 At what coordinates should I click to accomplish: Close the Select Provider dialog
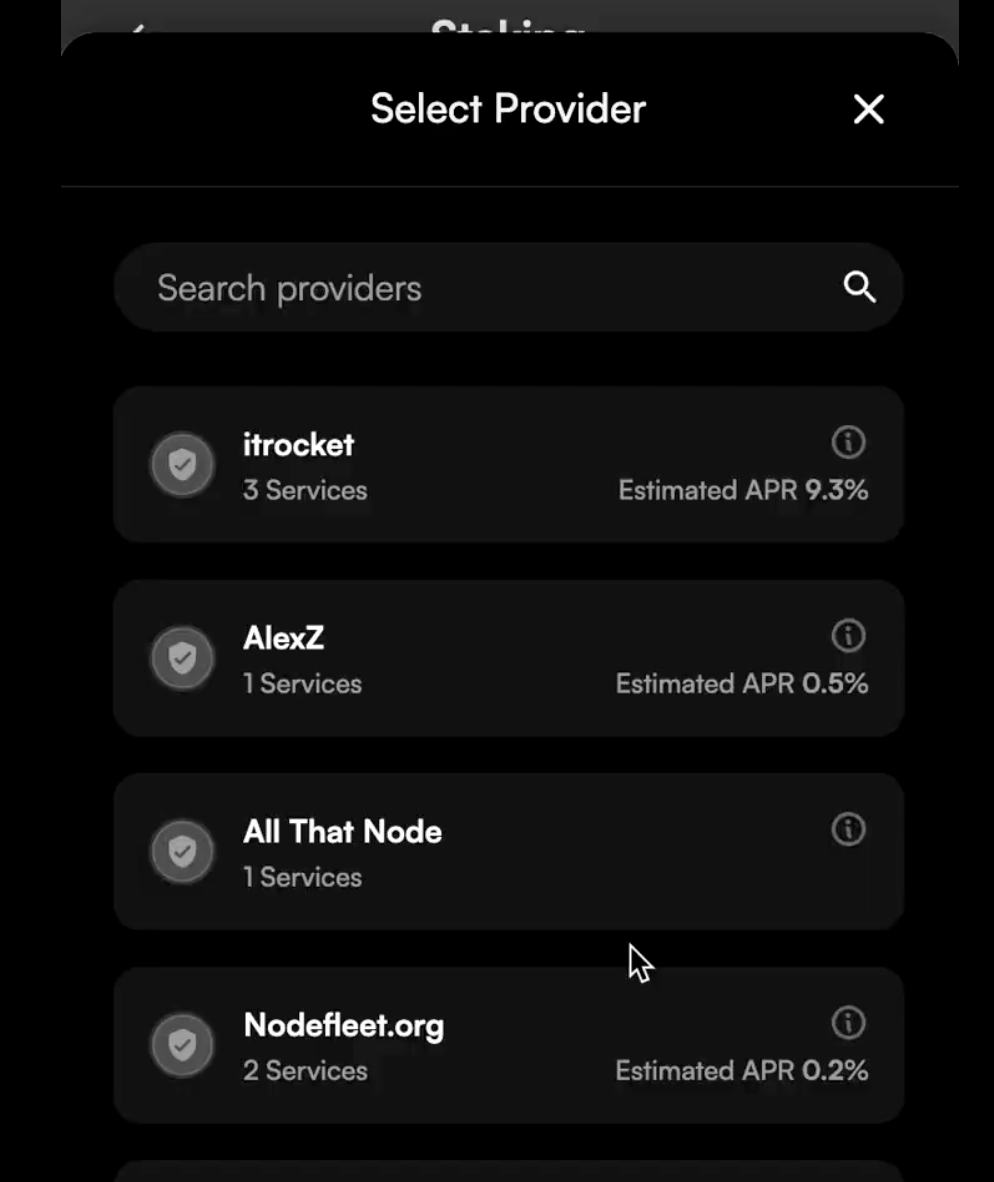click(x=868, y=110)
